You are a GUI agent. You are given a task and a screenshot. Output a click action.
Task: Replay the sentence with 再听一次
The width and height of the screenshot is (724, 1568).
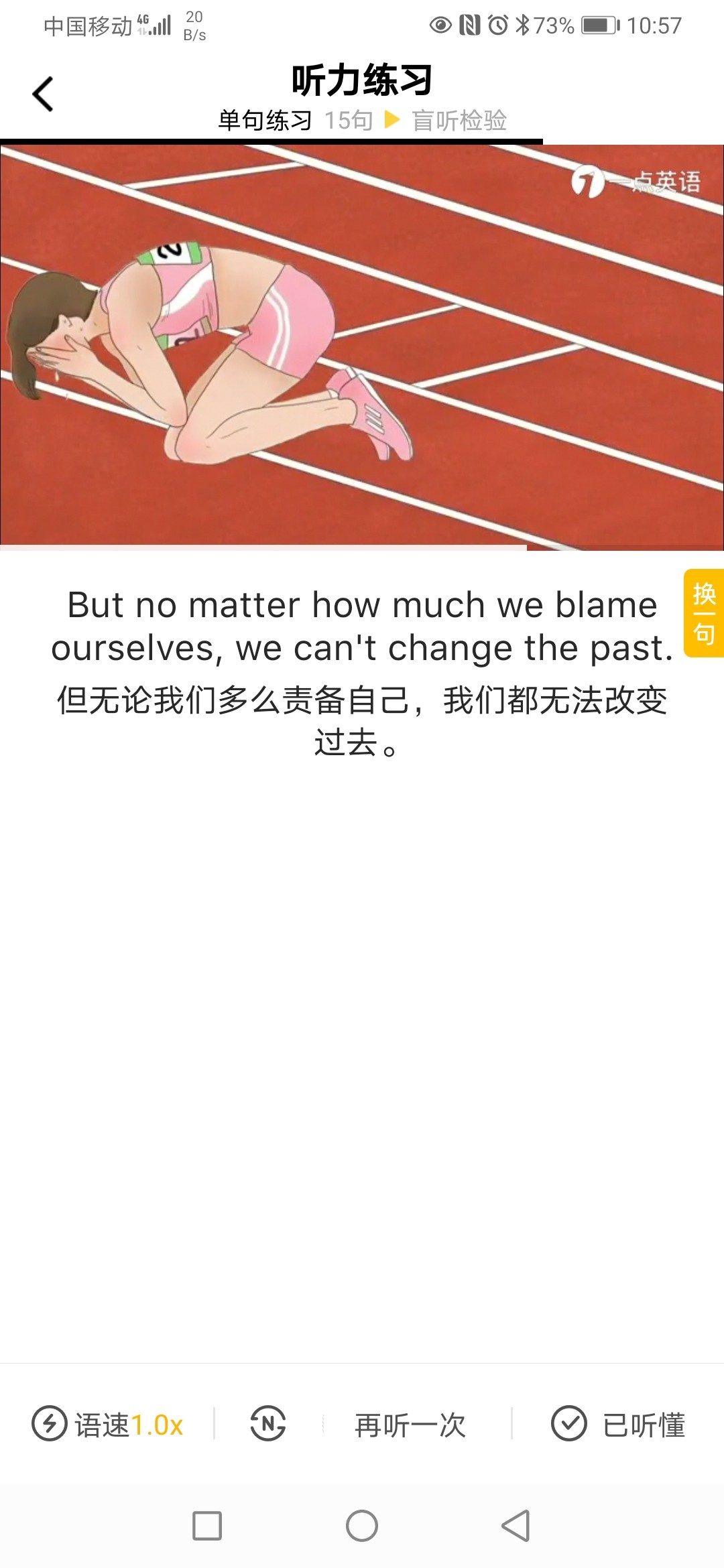click(x=410, y=1425)
